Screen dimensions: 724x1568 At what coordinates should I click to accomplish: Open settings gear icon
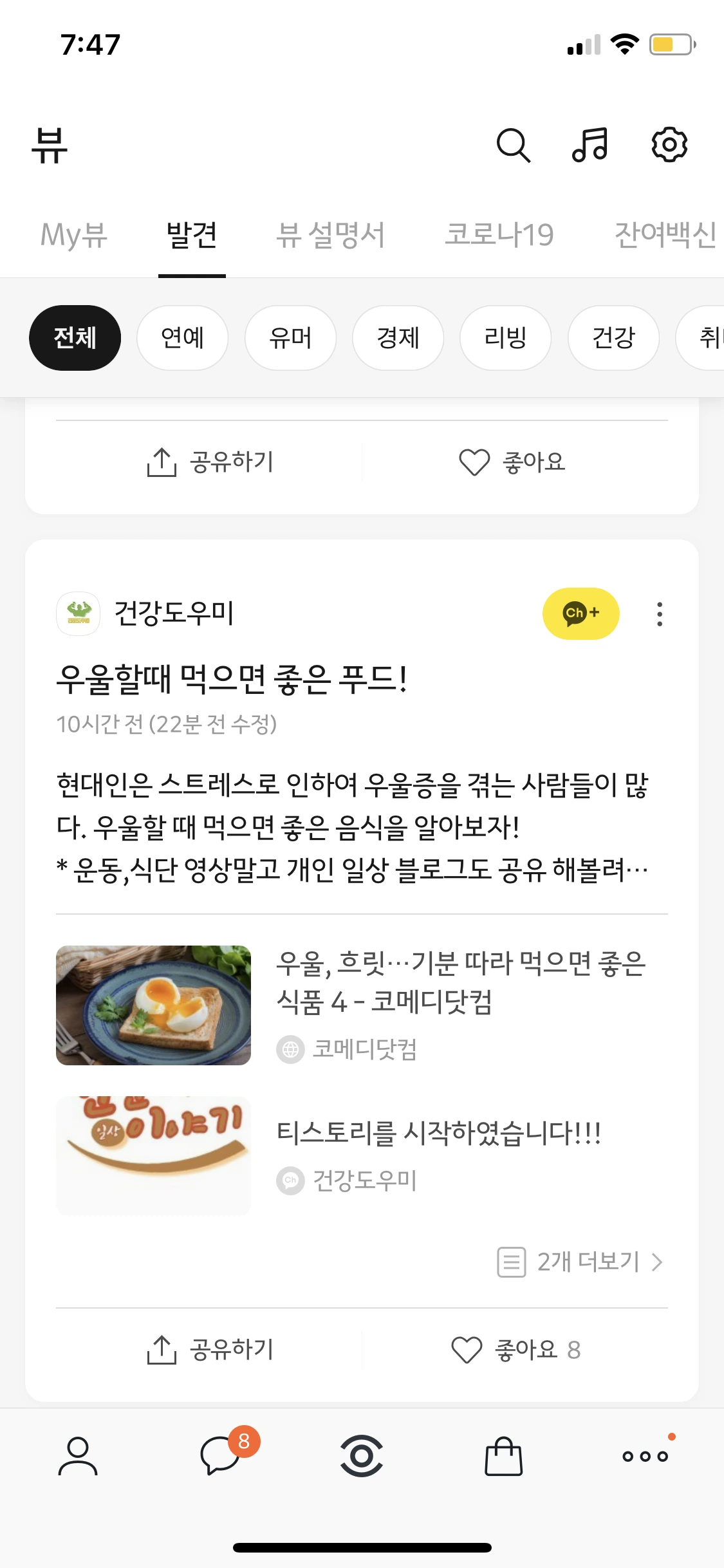point(669,145)
